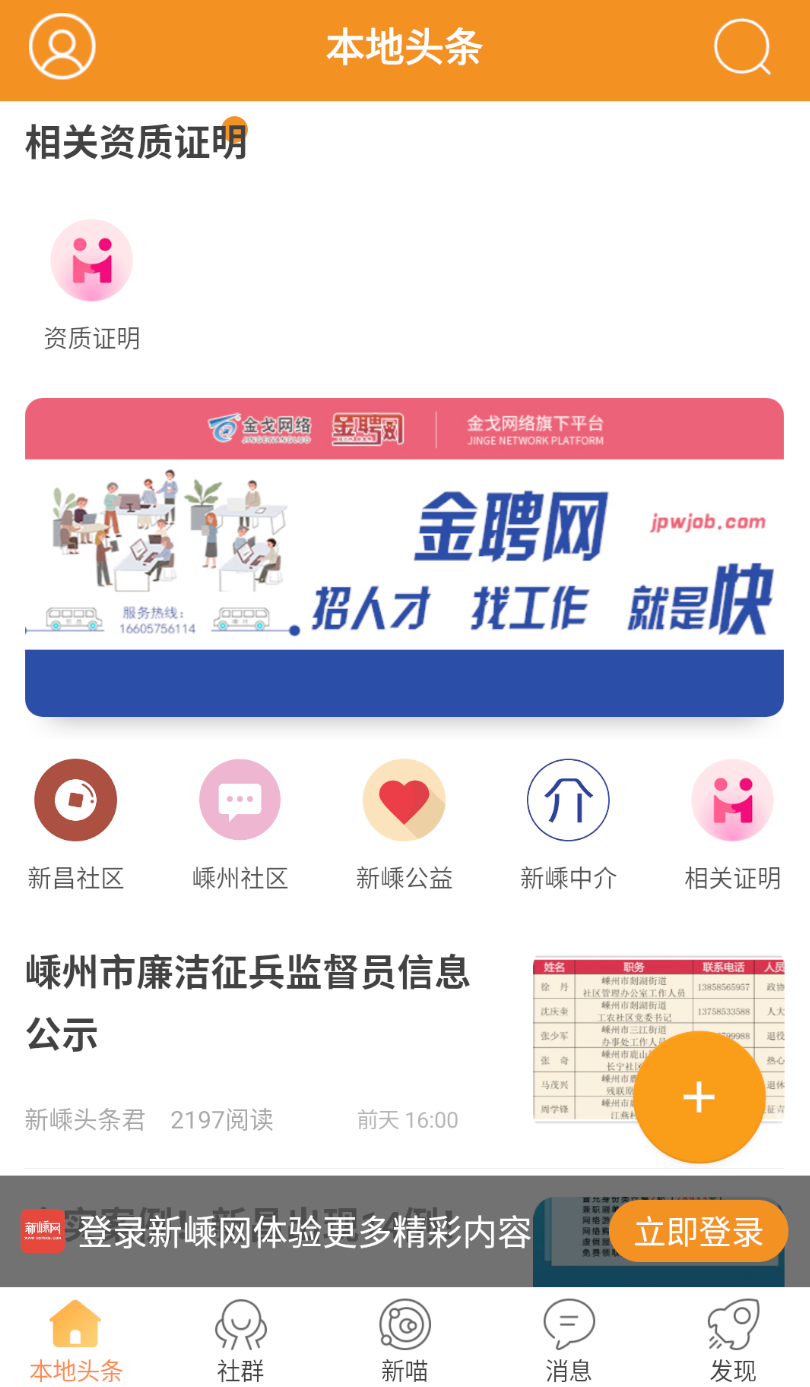Open the search icon

pos(742,47)
